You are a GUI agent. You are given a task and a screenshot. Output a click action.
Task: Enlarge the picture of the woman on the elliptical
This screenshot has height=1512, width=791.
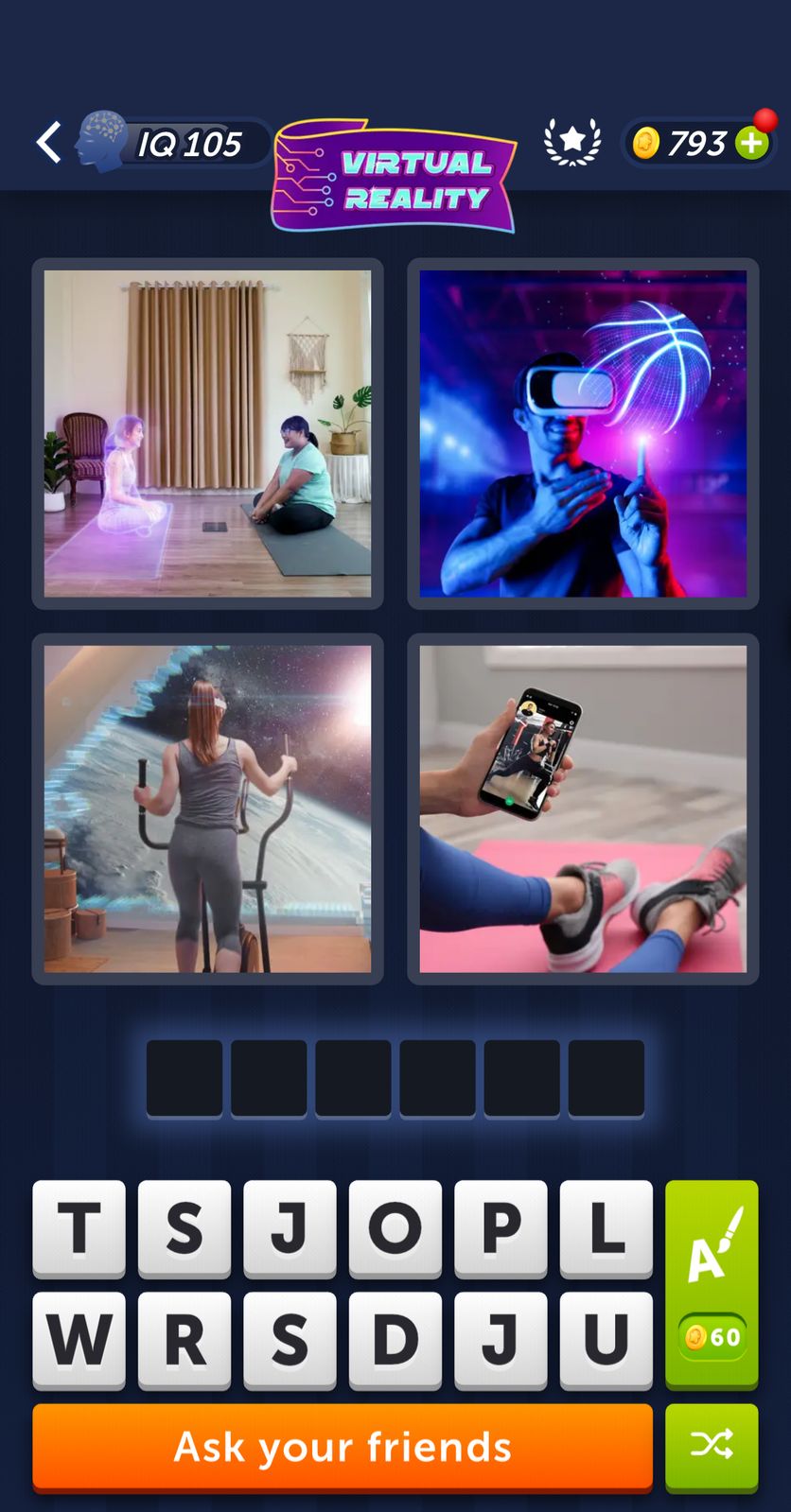[x=207, y=808]
